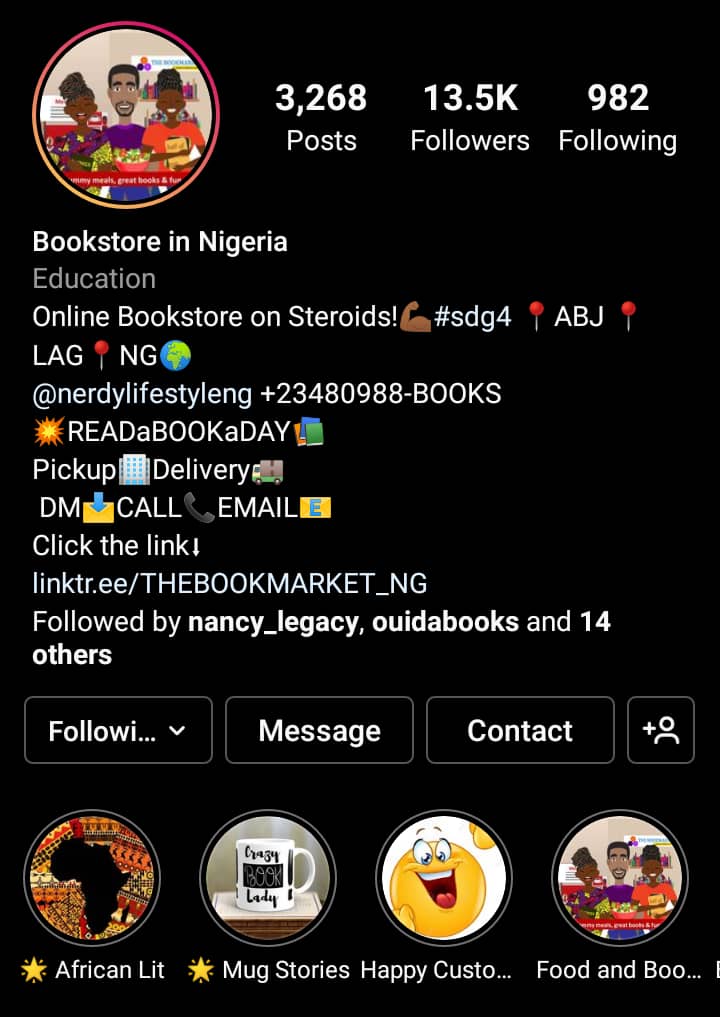Open the #sdg4 hashtag
720x1017 pixels.
click(x=473, y=317)
